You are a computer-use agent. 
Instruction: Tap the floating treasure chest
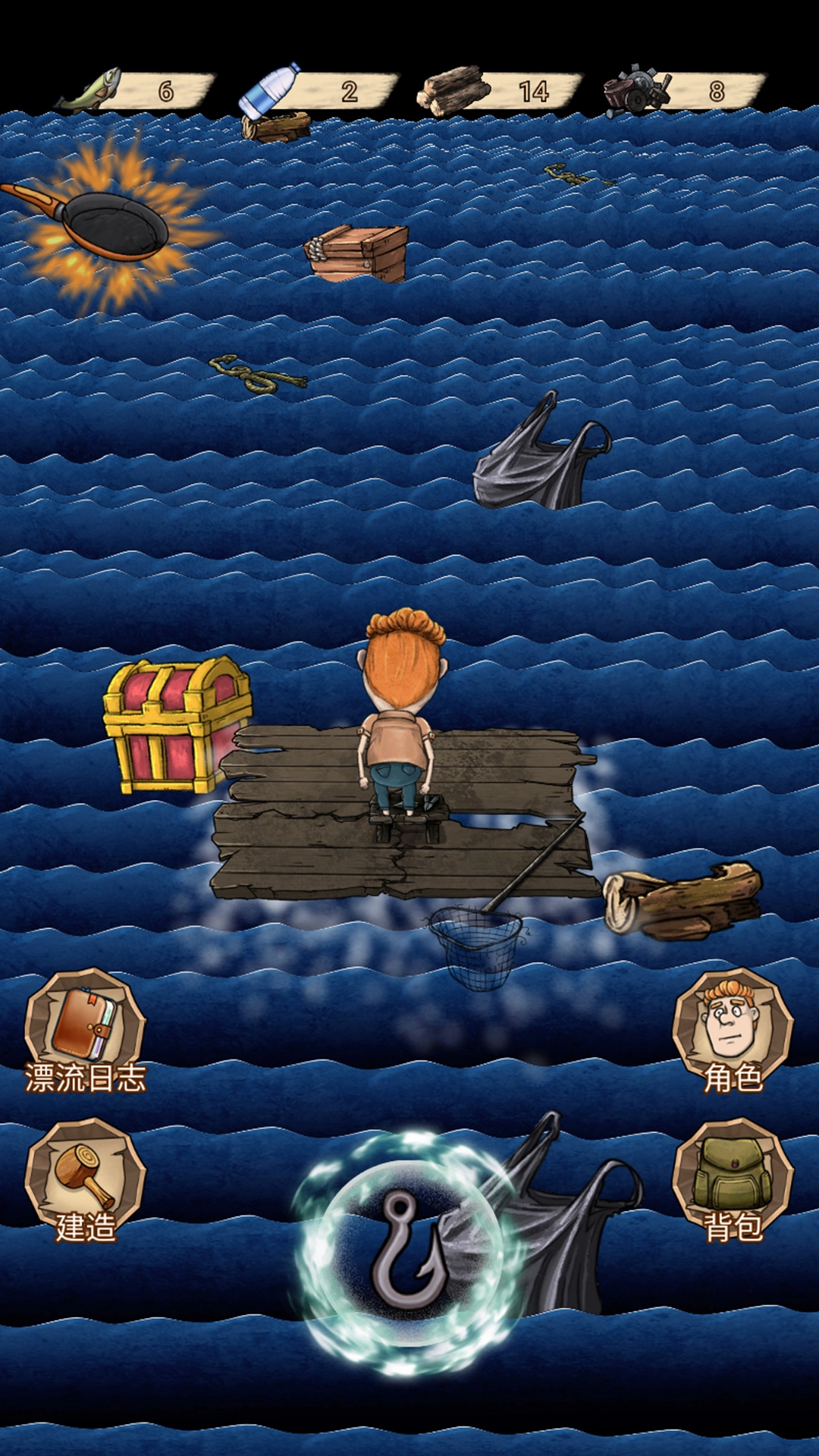pos(174,724)
